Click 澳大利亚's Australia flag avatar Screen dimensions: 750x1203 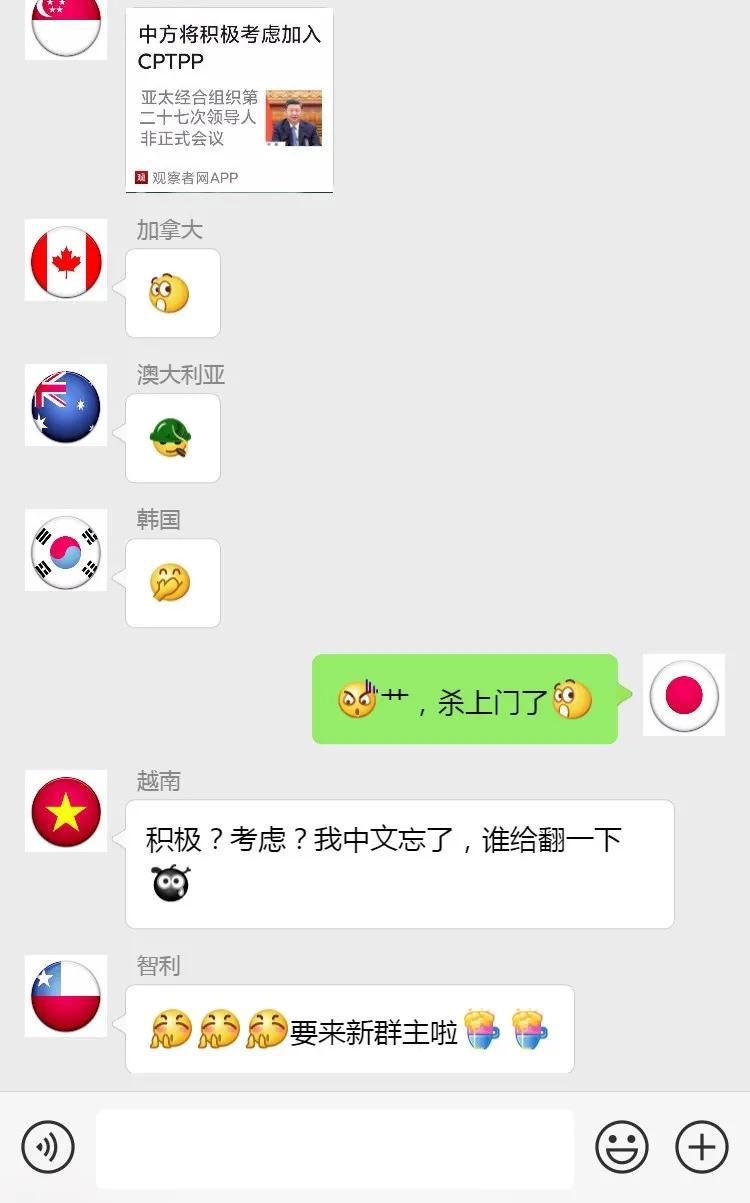tap(66, 406)
